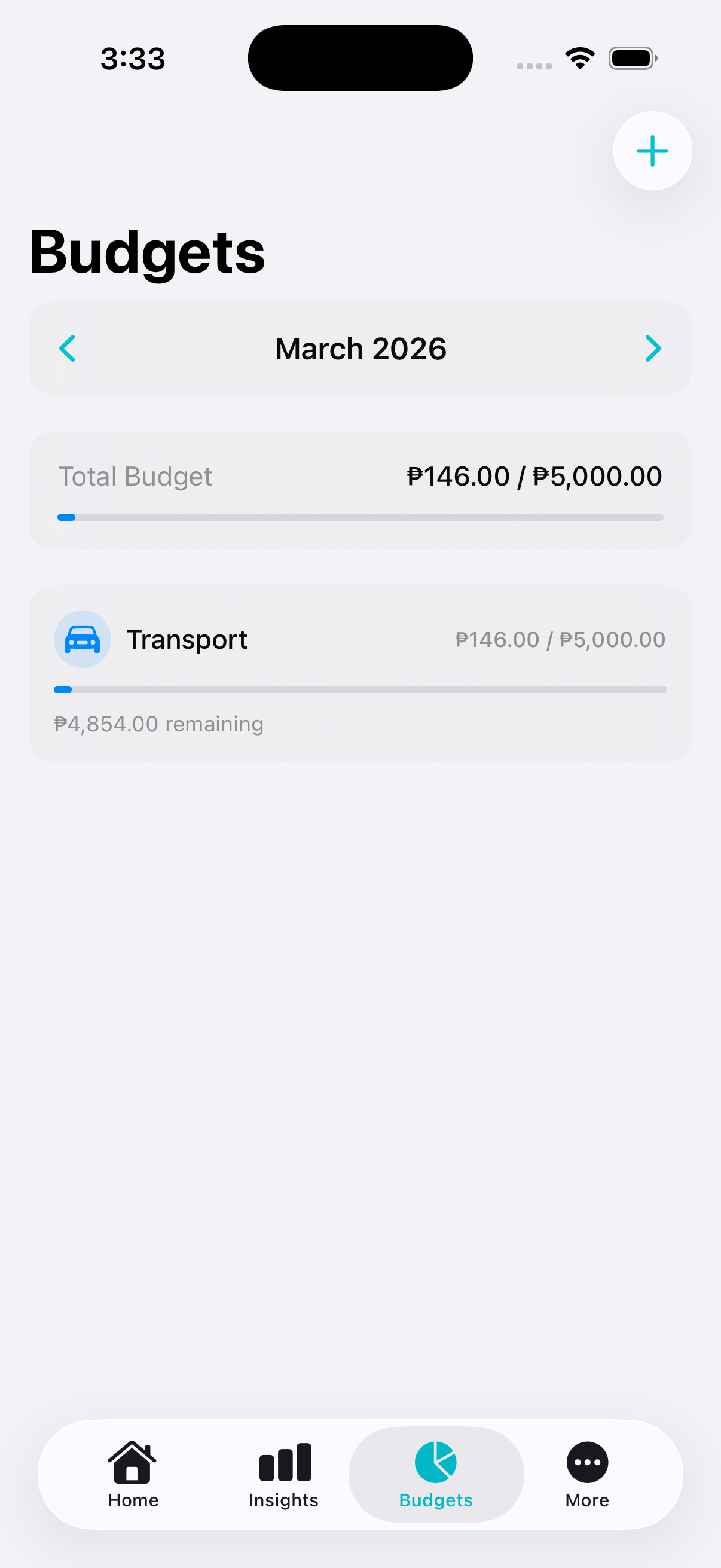
Task: Switch to the Home tab
Action: click(x=133, y=1476)
